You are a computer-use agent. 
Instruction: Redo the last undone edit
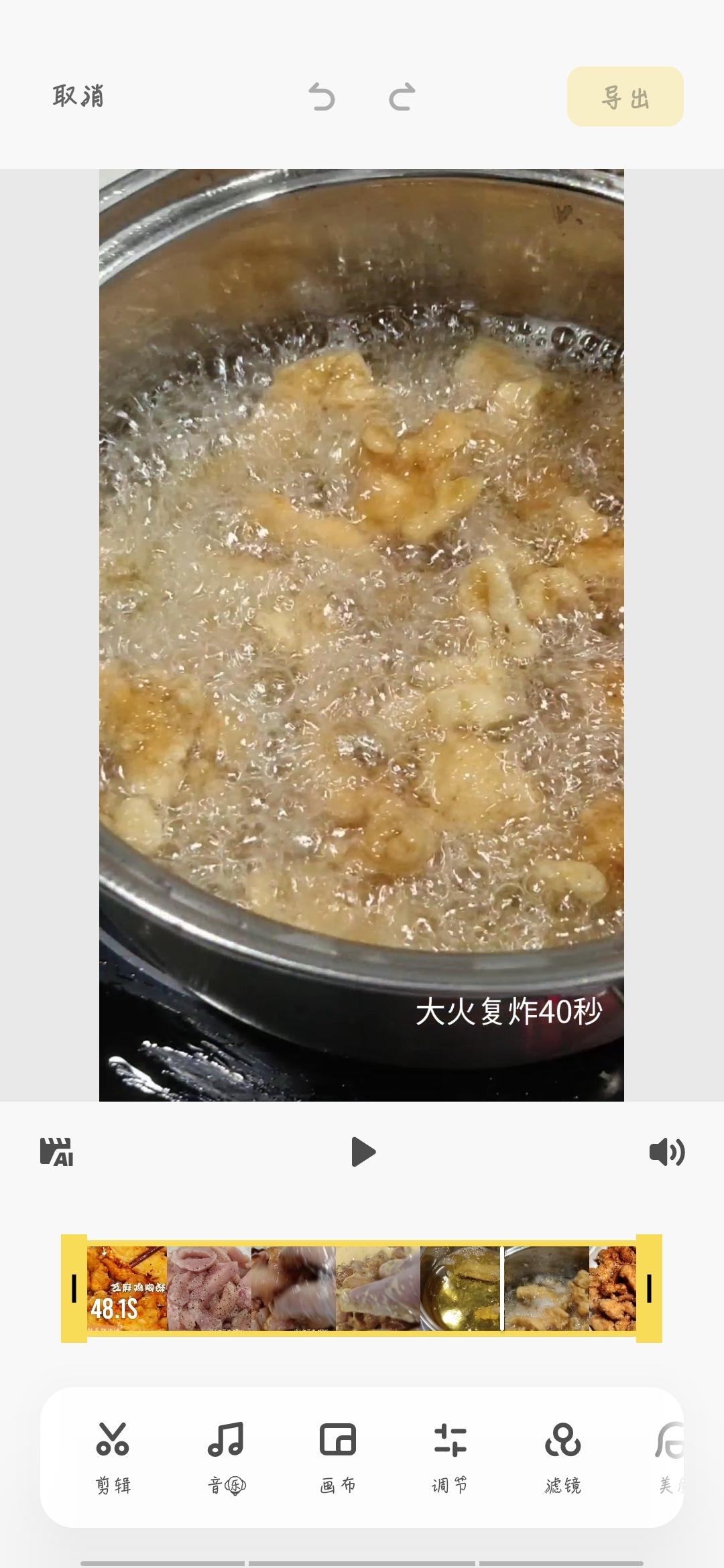[402, 97]
